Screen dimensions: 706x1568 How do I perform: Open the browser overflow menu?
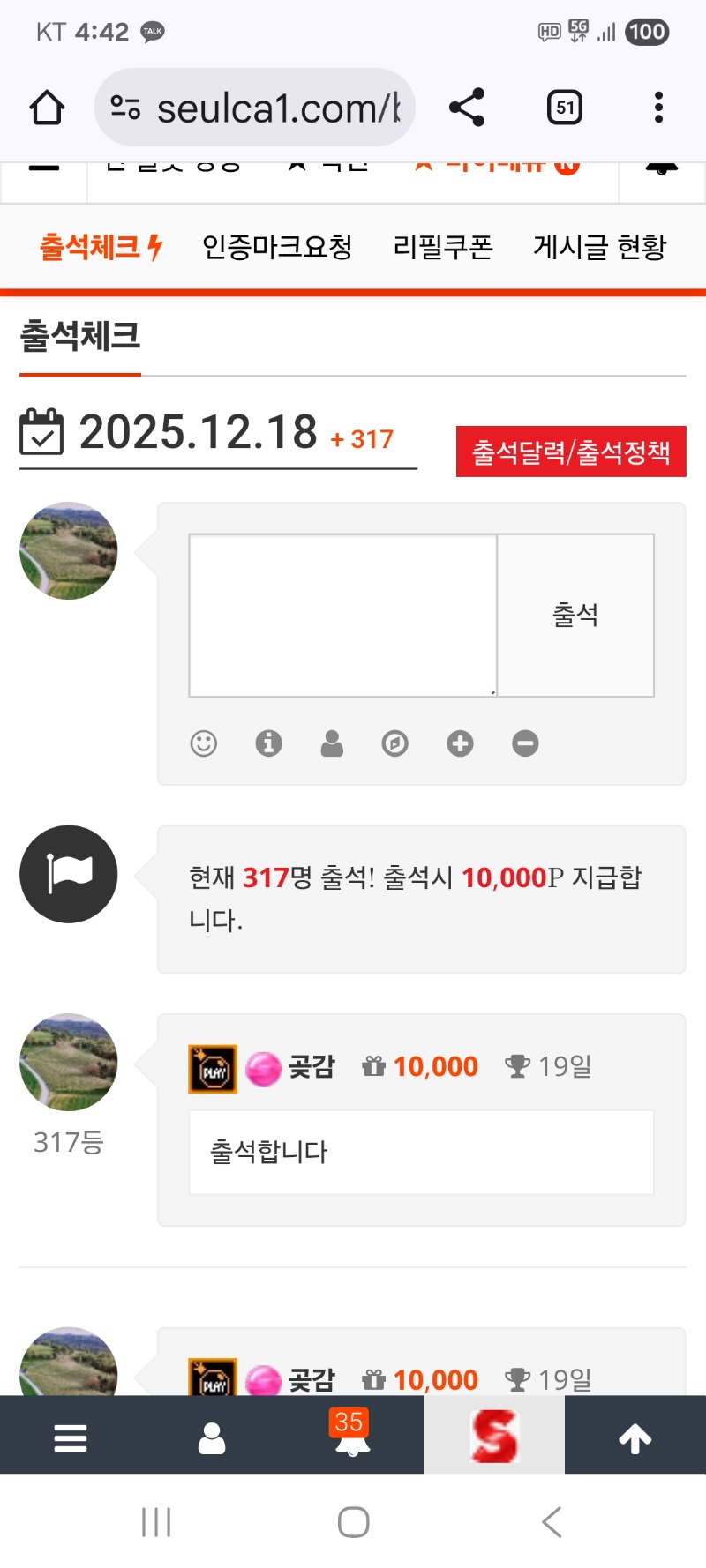pyautogui.click(x=658, y=108)
